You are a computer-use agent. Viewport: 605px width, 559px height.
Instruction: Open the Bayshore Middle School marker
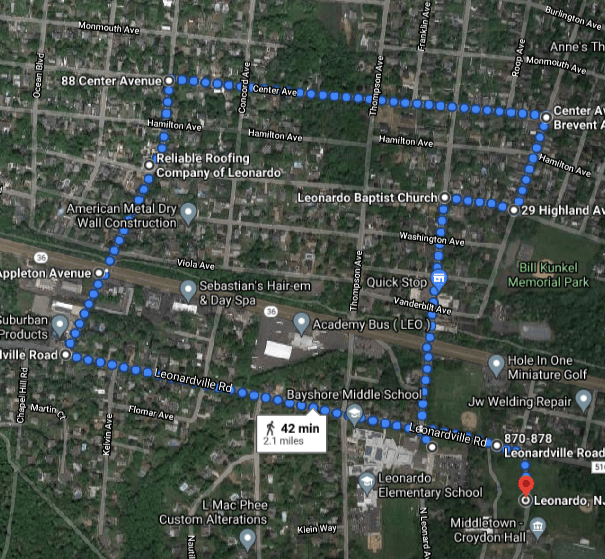(x=354, y=414)
